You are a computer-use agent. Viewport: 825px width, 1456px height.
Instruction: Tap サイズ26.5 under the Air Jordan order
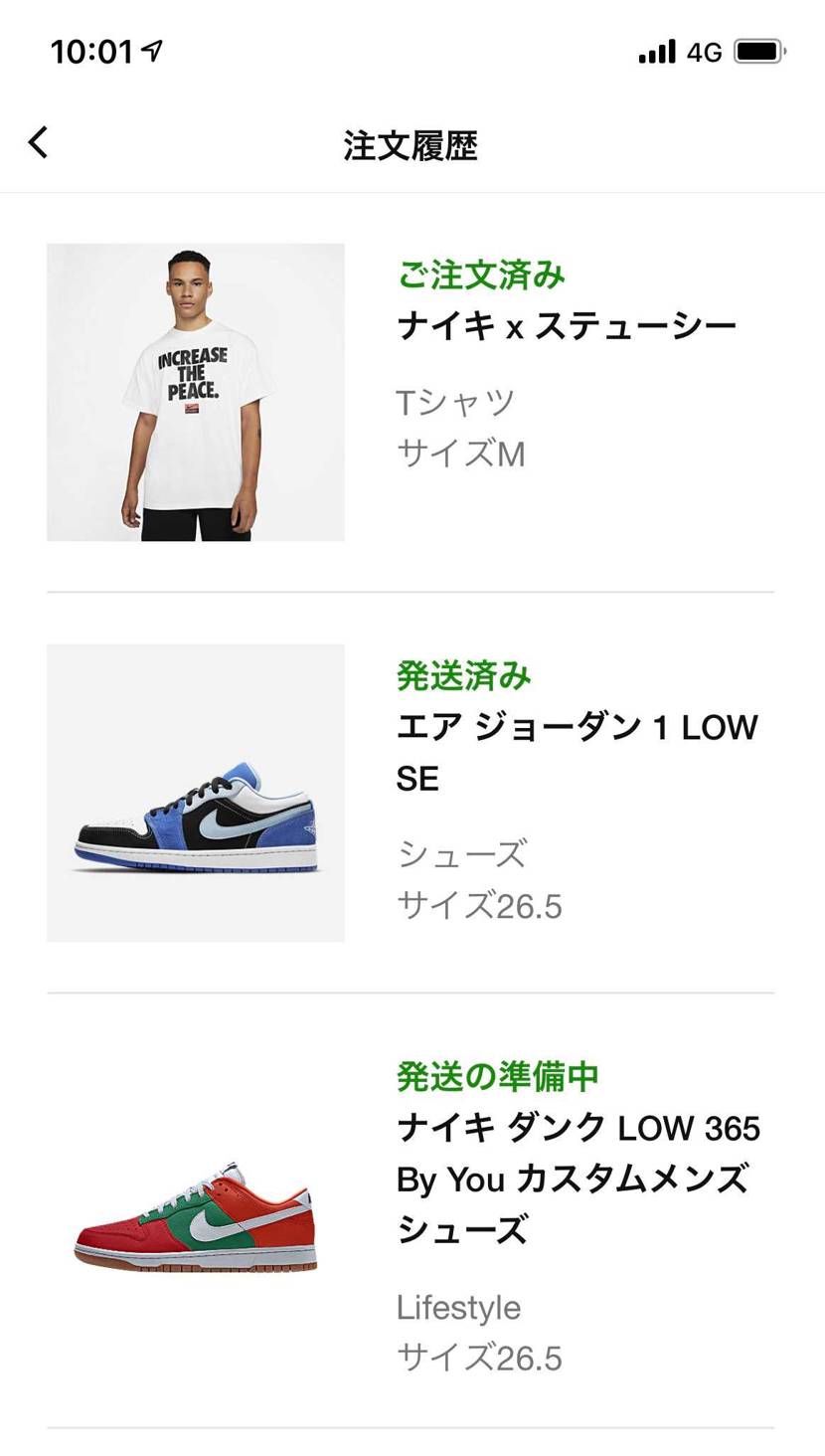tap(480, 905)
